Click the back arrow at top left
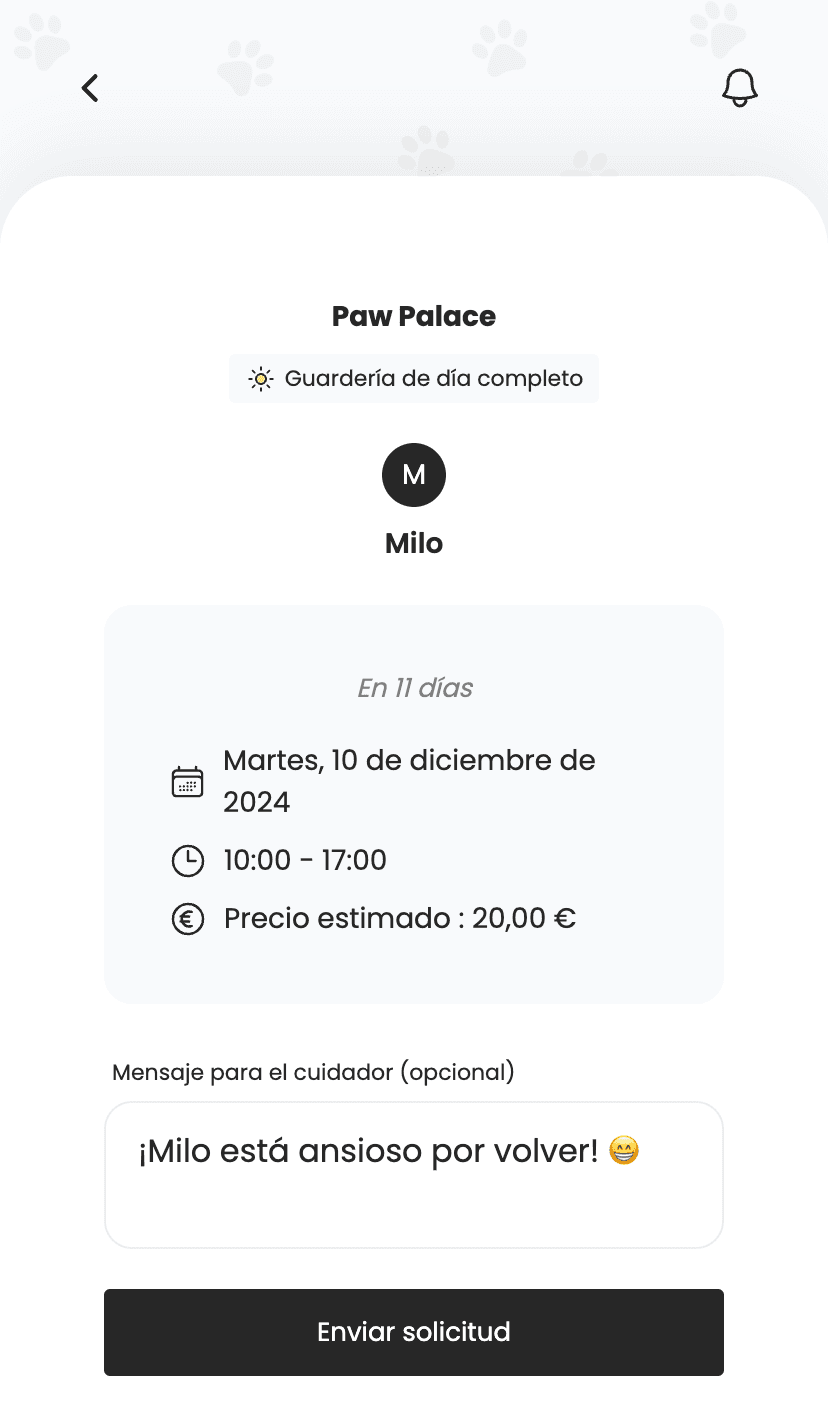The image size is (828, 1403). 90,88
